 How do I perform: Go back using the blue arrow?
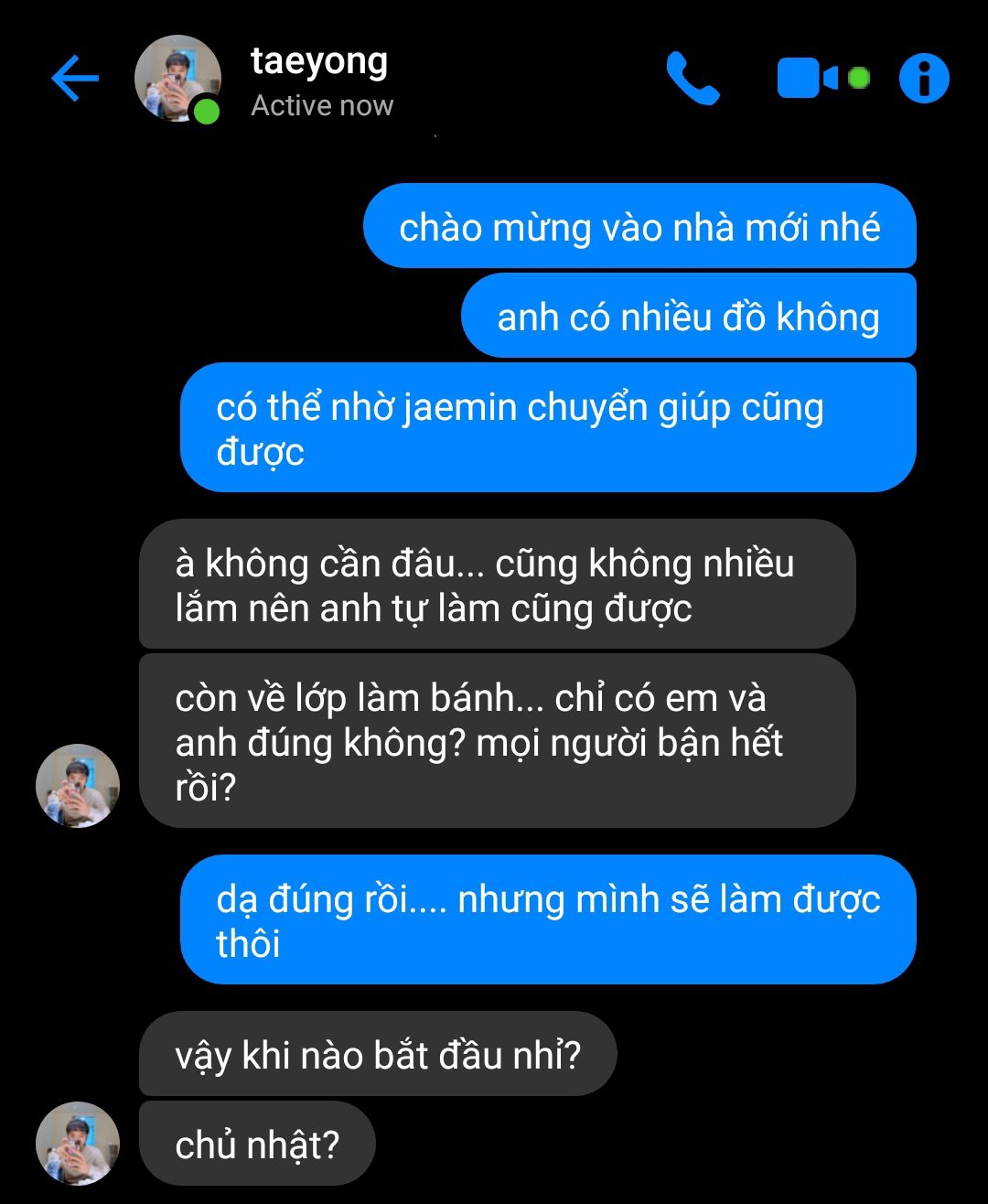tap(75, 79)
